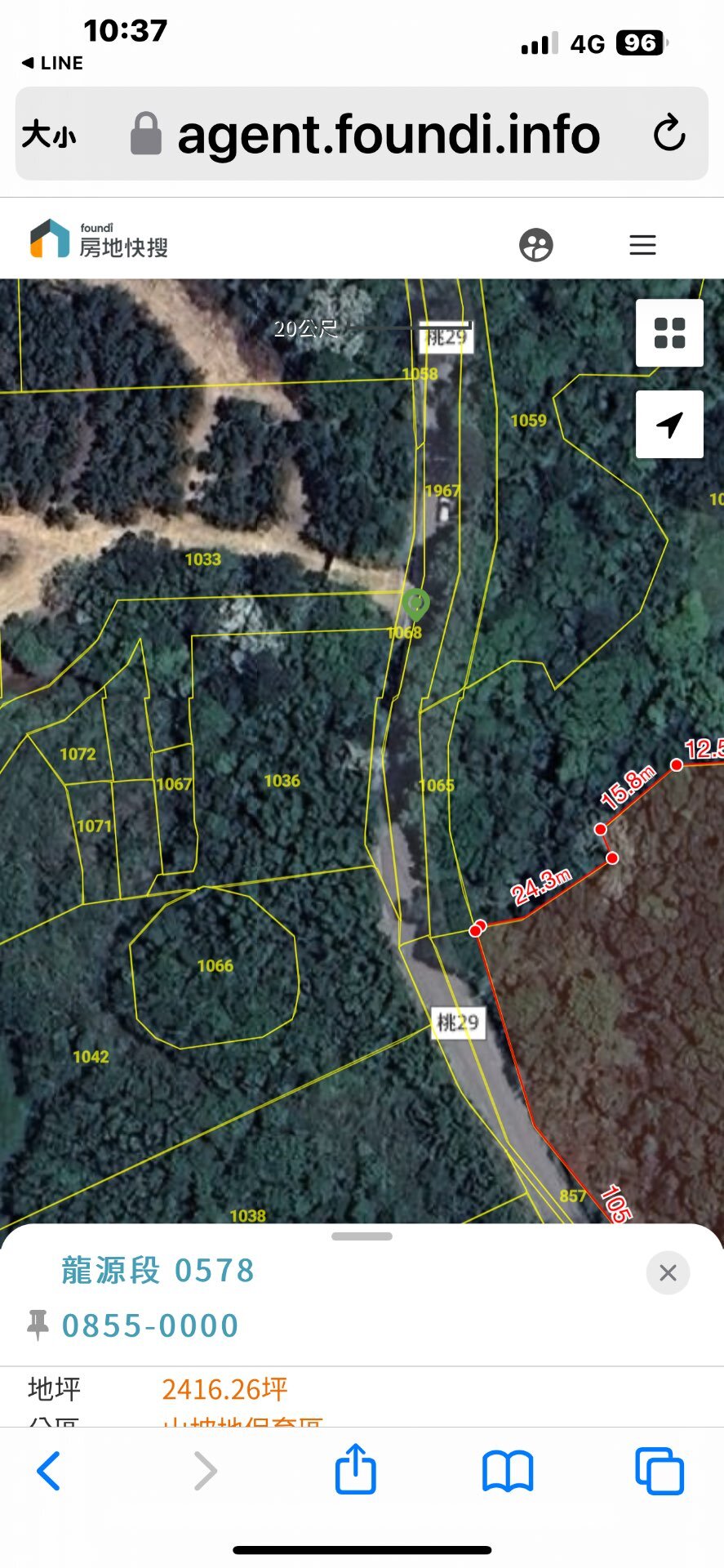Viewport: 724px width, 1568px height.
Task: Open the map layers grid button
Action: [669, 333]
